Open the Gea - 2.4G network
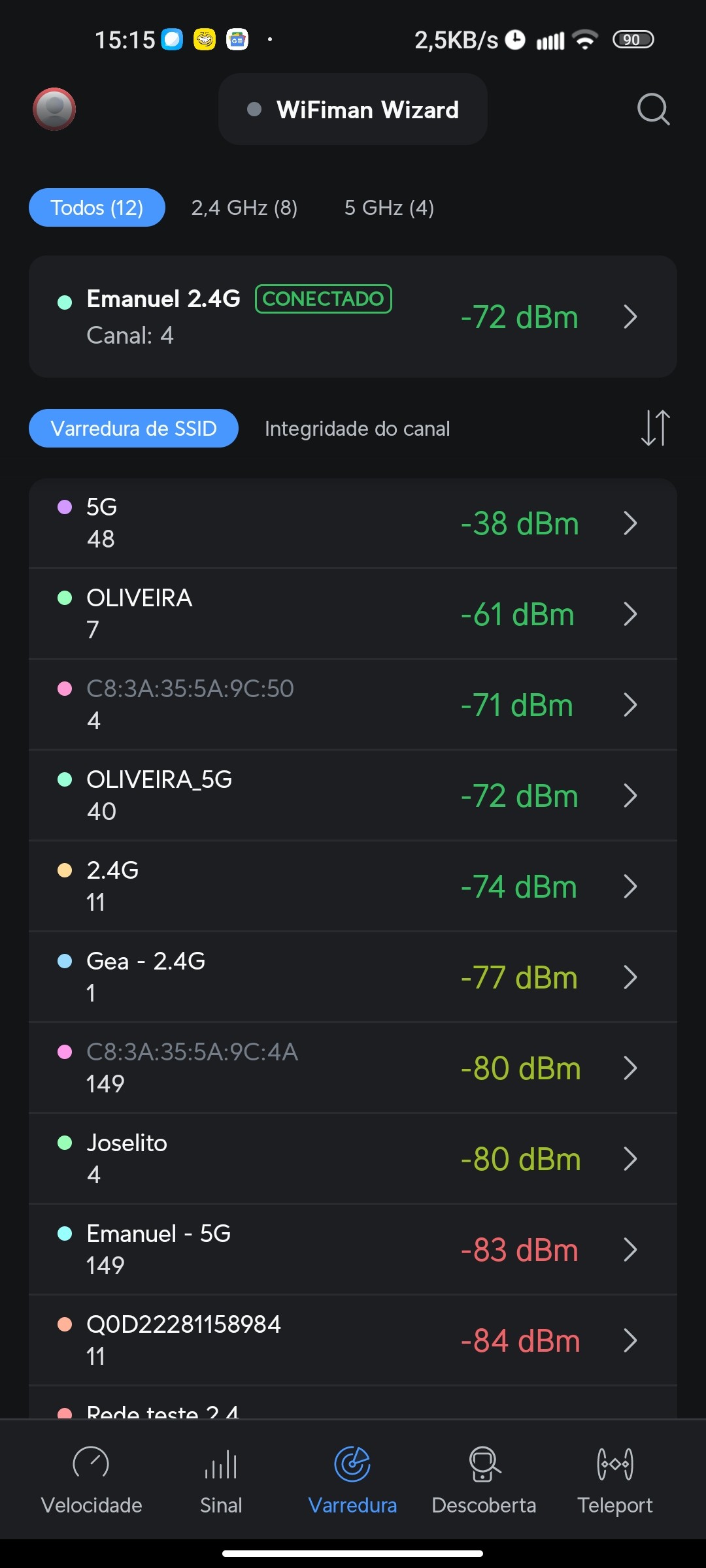The image size is (706, 1568). point(352,977)
